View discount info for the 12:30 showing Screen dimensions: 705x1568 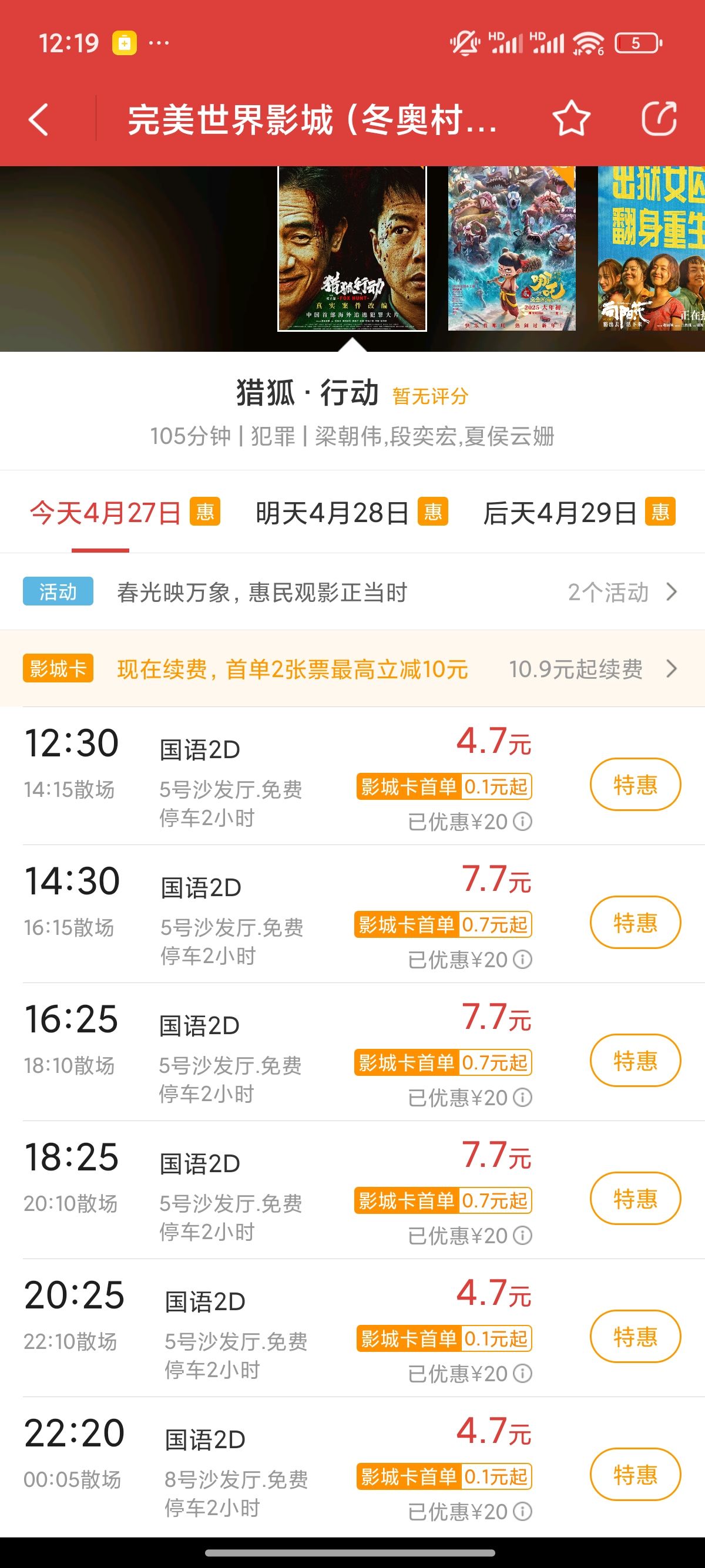(x=522, y=822)
